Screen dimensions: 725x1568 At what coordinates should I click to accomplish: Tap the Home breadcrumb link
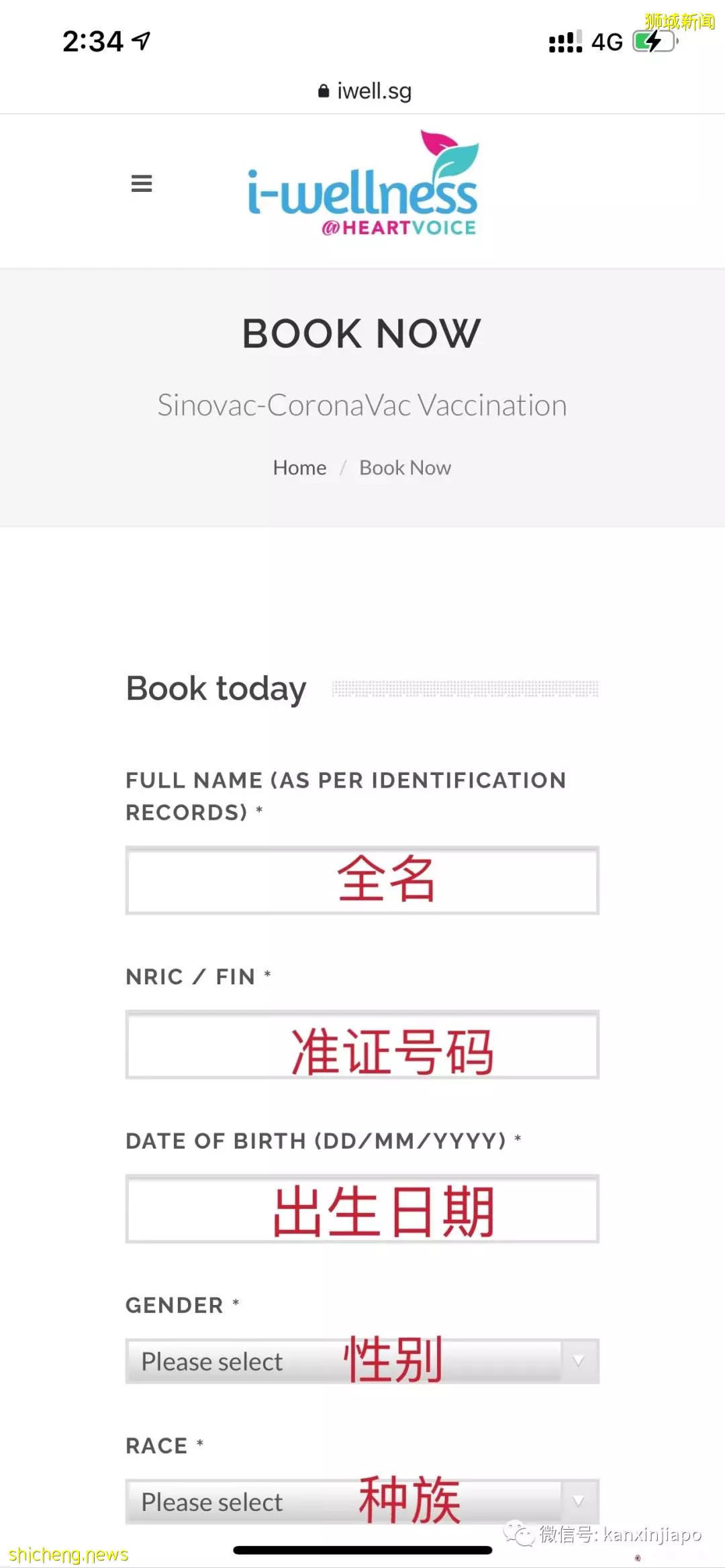(x=299, y=468)
